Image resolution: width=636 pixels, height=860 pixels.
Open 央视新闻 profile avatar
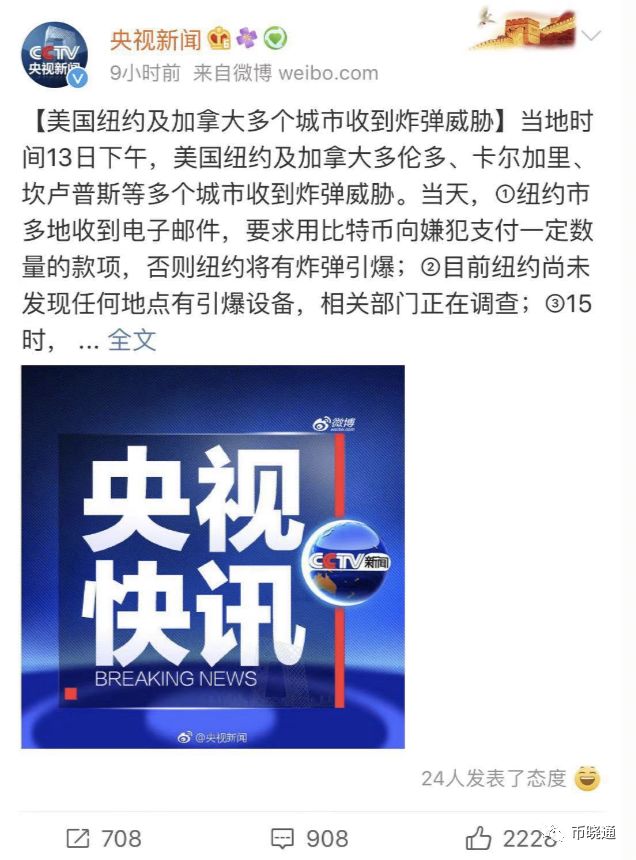pos(55,55)
